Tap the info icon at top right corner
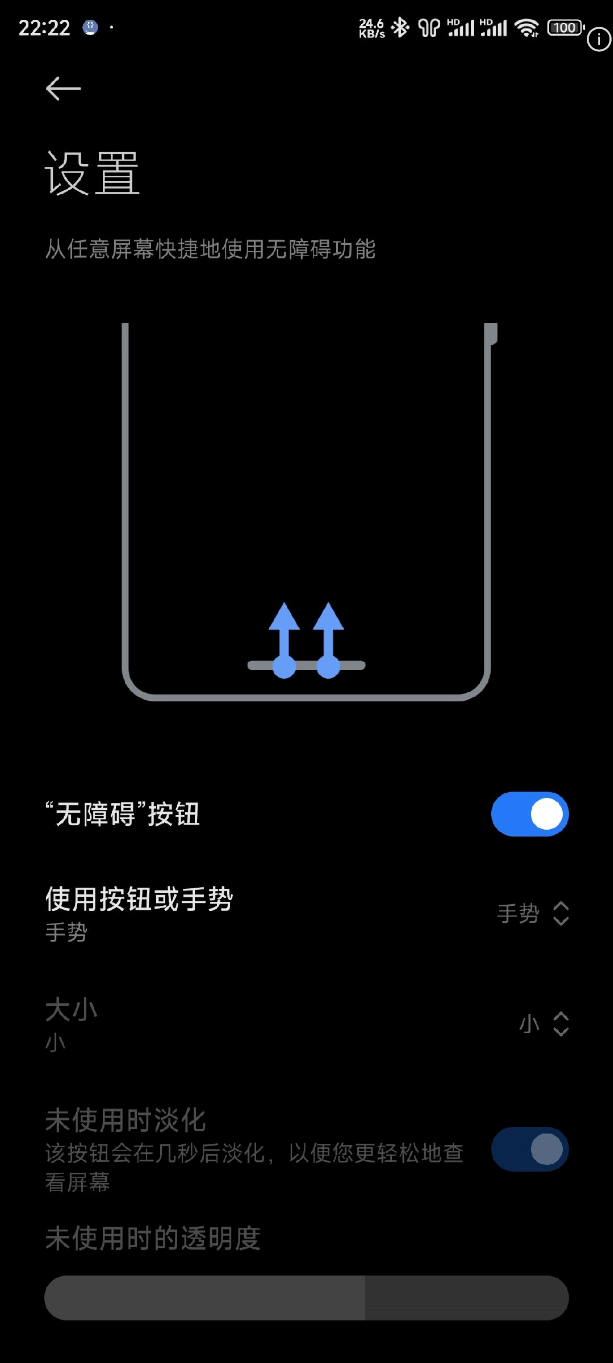613x1363 pixels. coord(598,40)
